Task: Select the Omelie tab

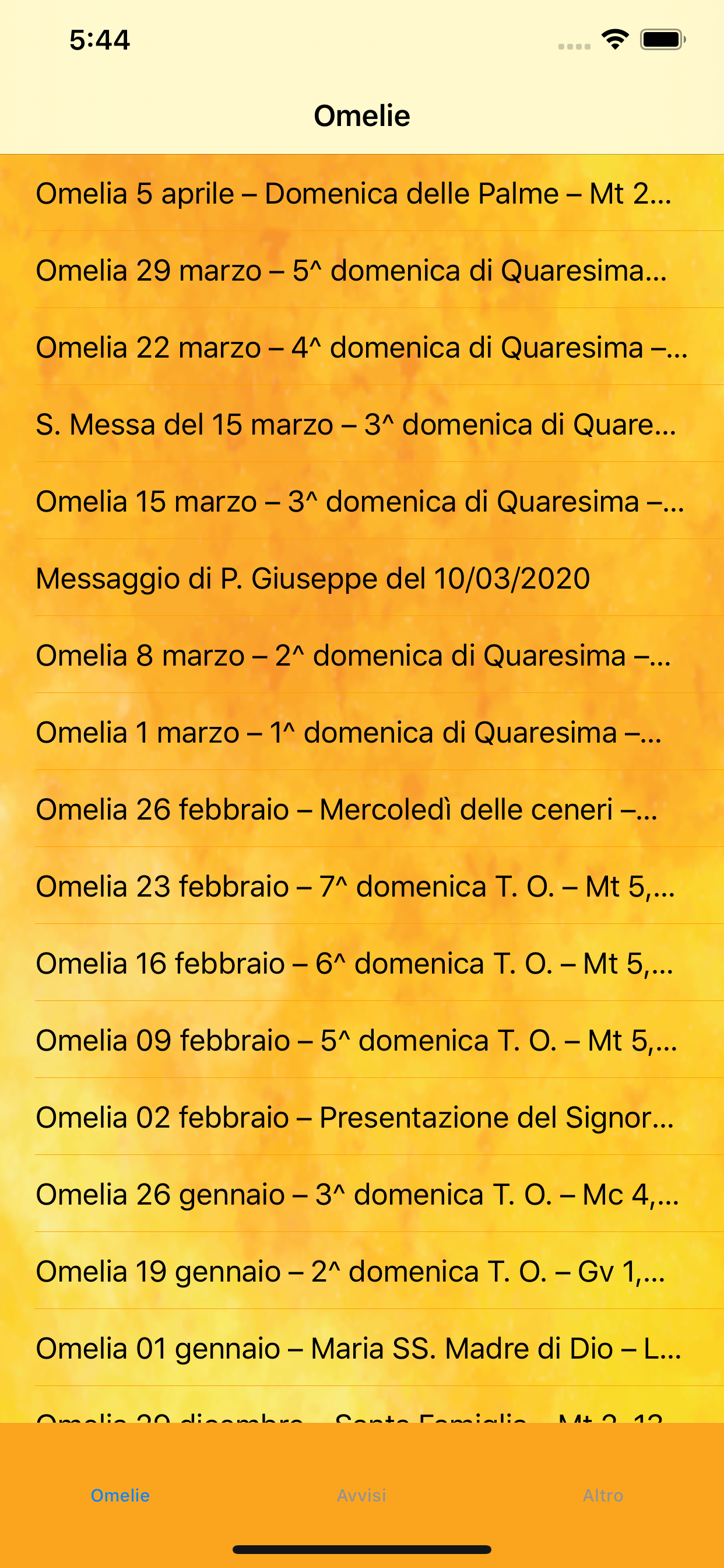Action: [121, 1495]
